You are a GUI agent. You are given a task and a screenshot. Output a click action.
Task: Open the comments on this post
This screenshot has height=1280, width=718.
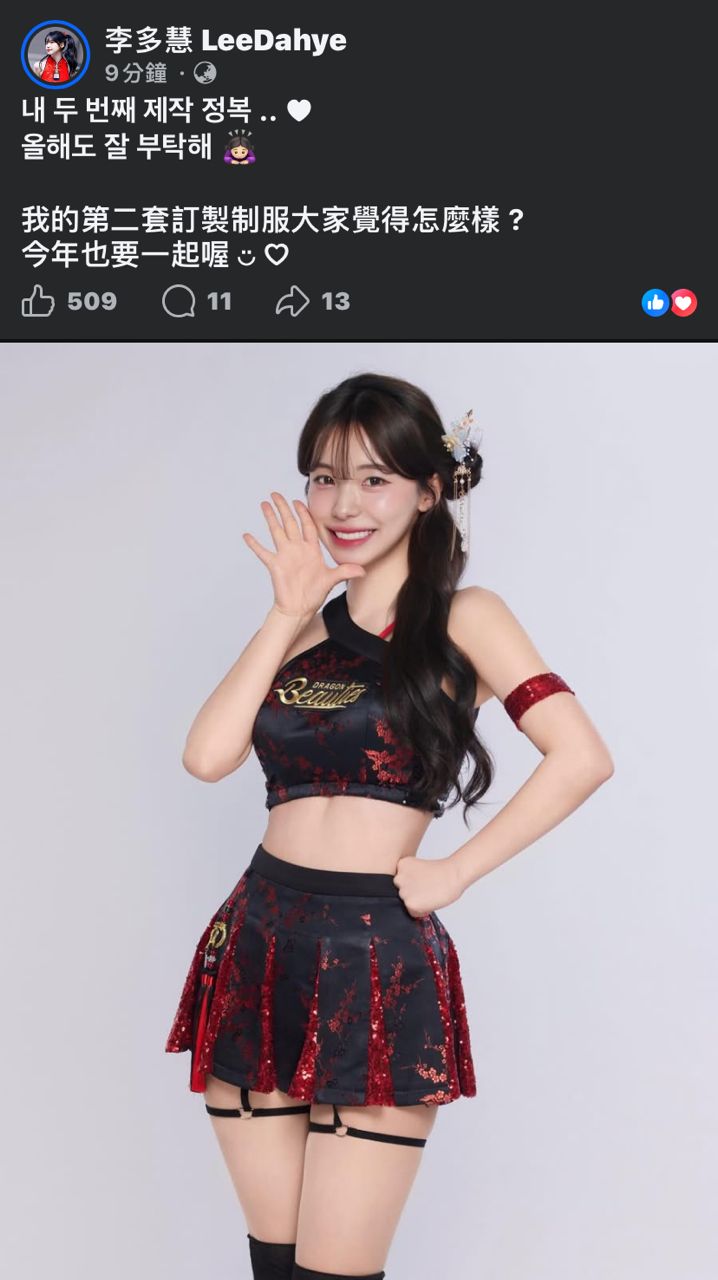point(179,301)
